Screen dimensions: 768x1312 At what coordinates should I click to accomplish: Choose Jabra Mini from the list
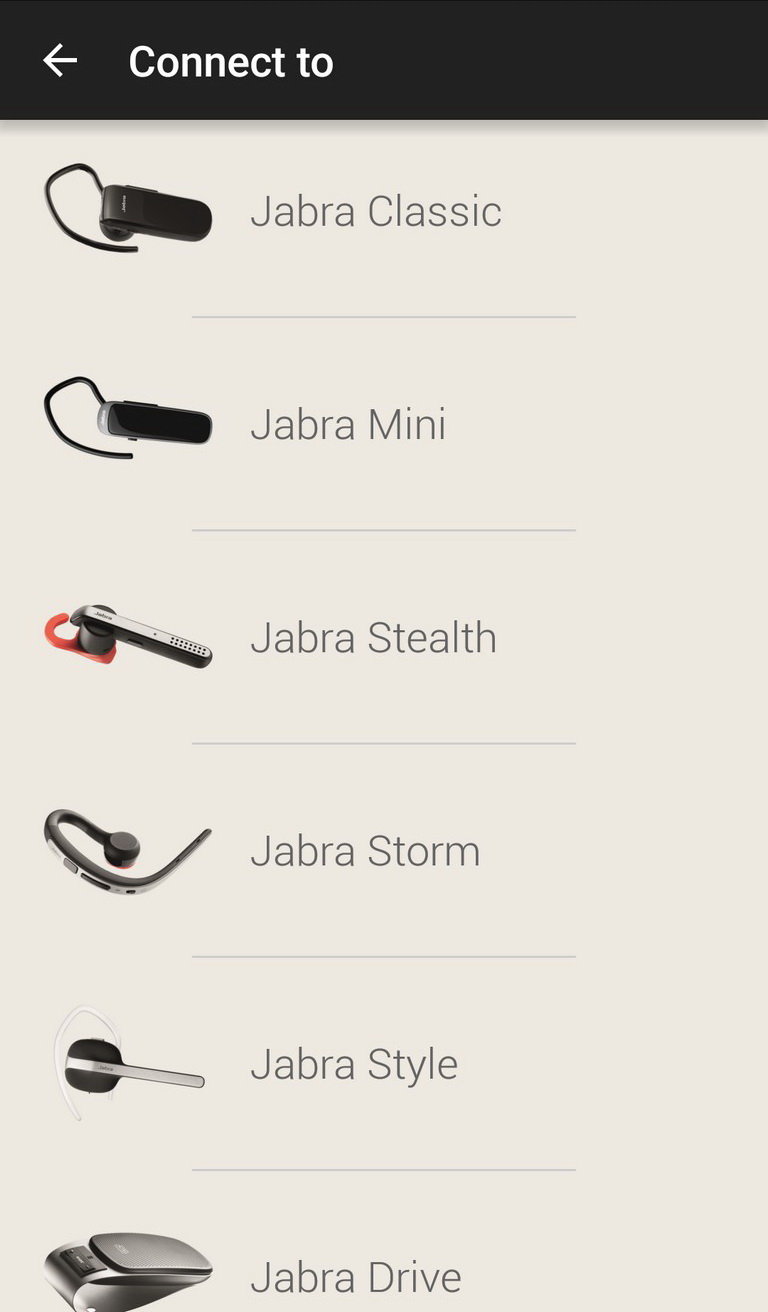point(384,424)
